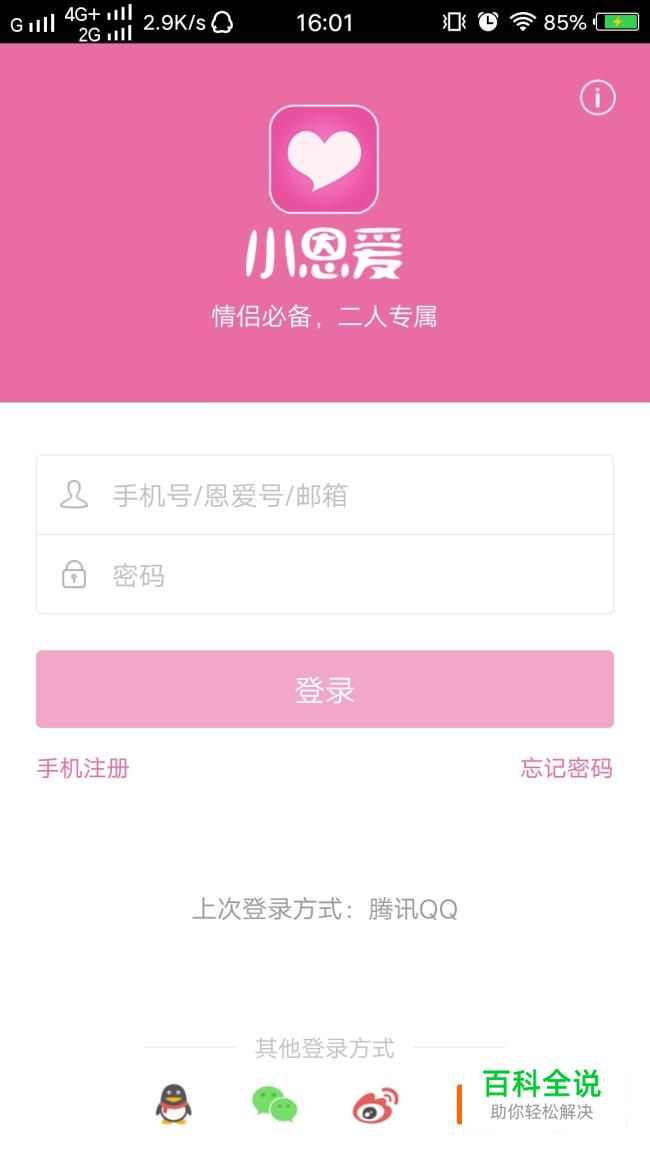Select the 密码 password field

pyautogui.click(x=340, y=575)
